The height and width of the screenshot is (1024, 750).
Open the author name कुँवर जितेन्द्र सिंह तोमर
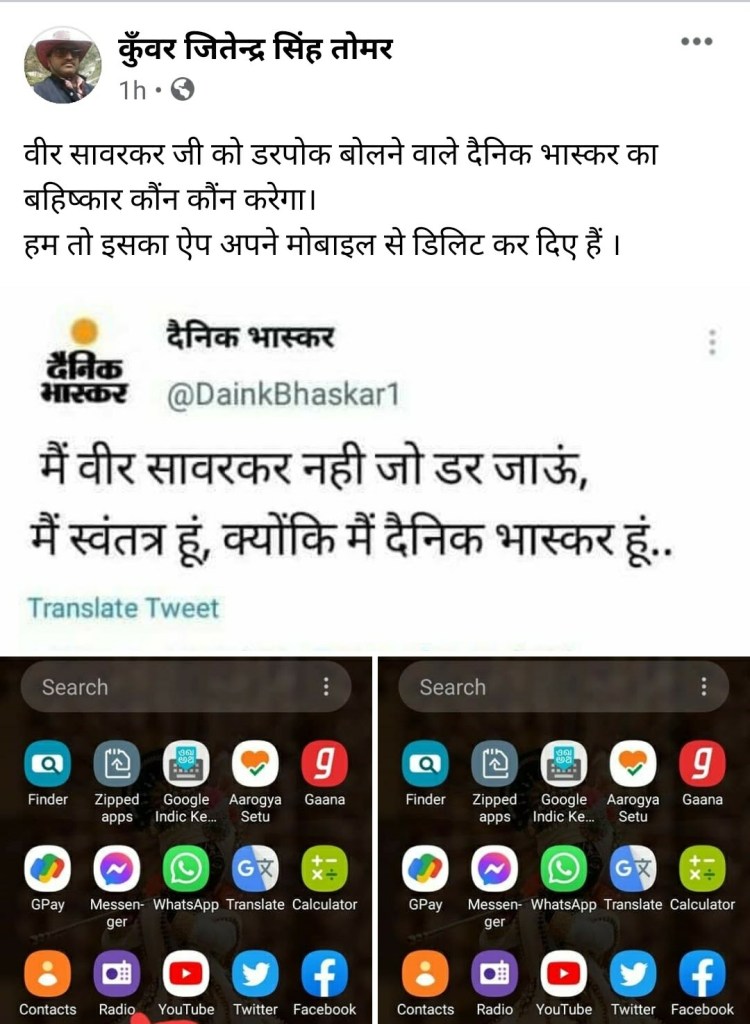pyautogui.click(x=255, y=48)
